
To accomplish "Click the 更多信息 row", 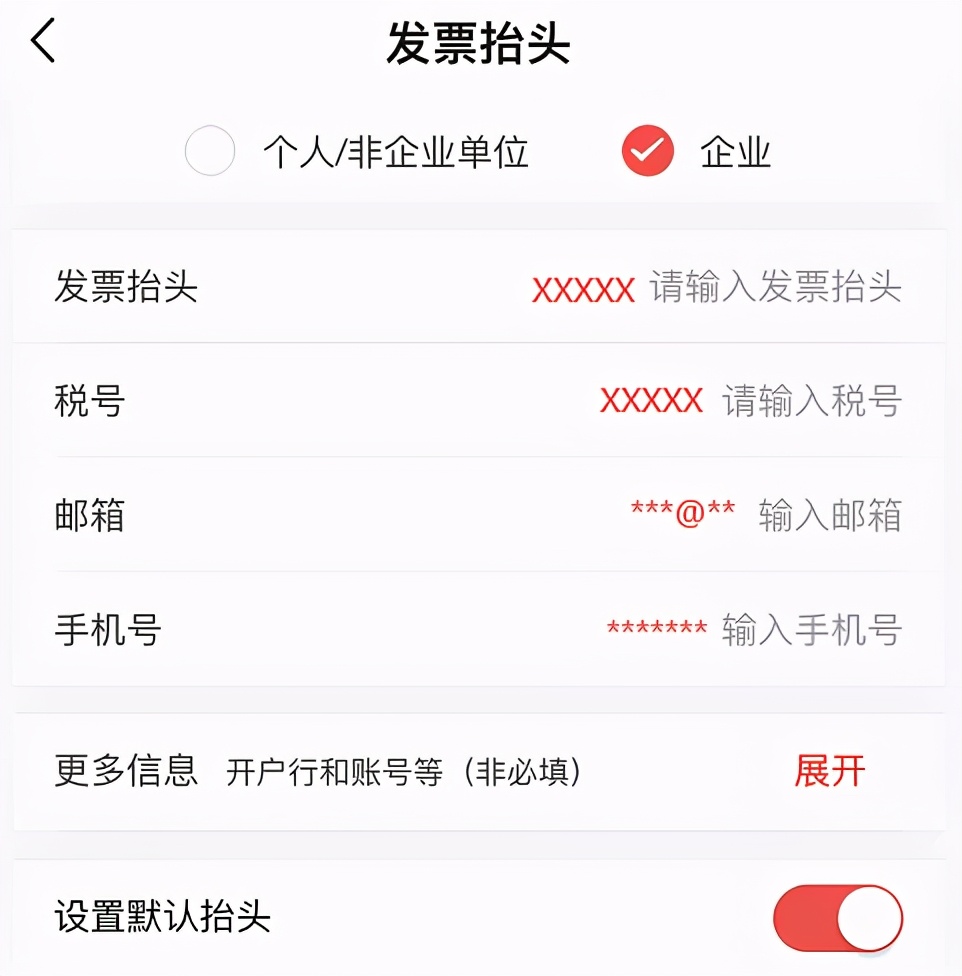I will [x=125, y=771].
